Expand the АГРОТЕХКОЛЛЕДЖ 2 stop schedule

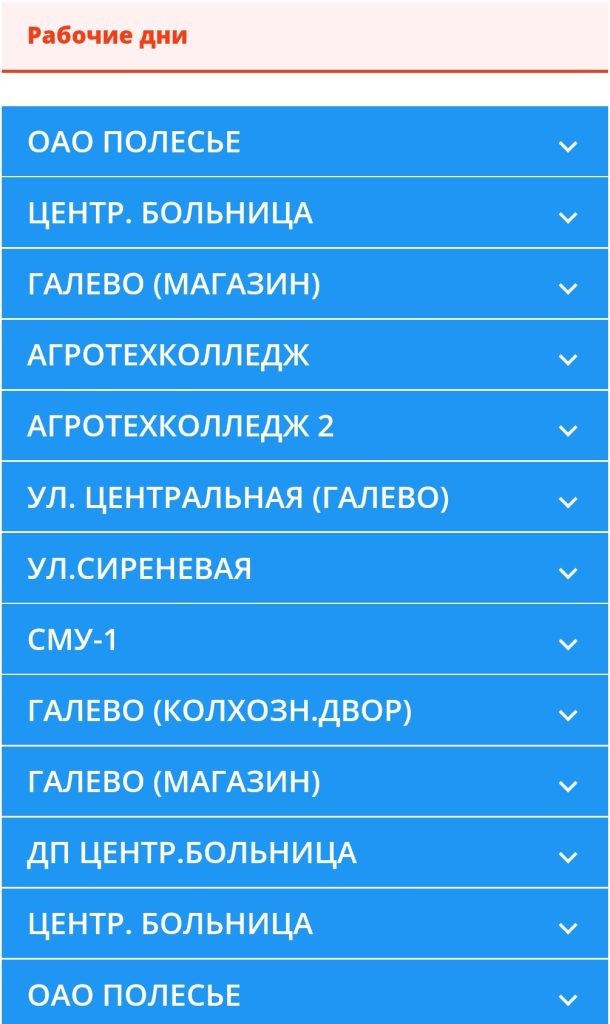[304, 427]
